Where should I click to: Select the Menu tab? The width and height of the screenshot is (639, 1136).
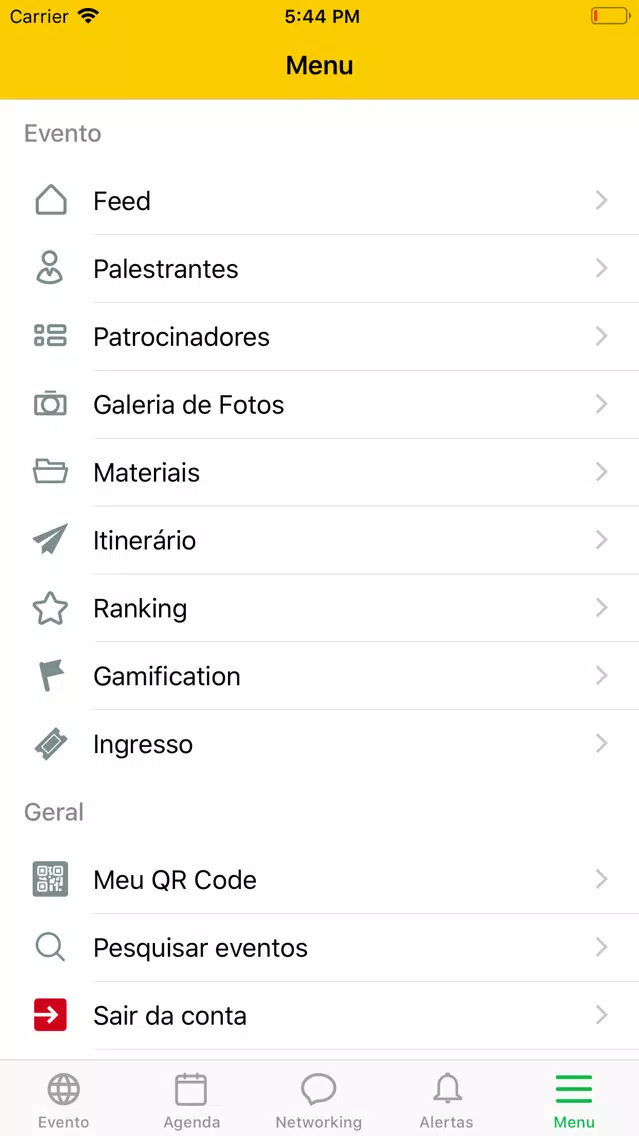[575, 1100]
